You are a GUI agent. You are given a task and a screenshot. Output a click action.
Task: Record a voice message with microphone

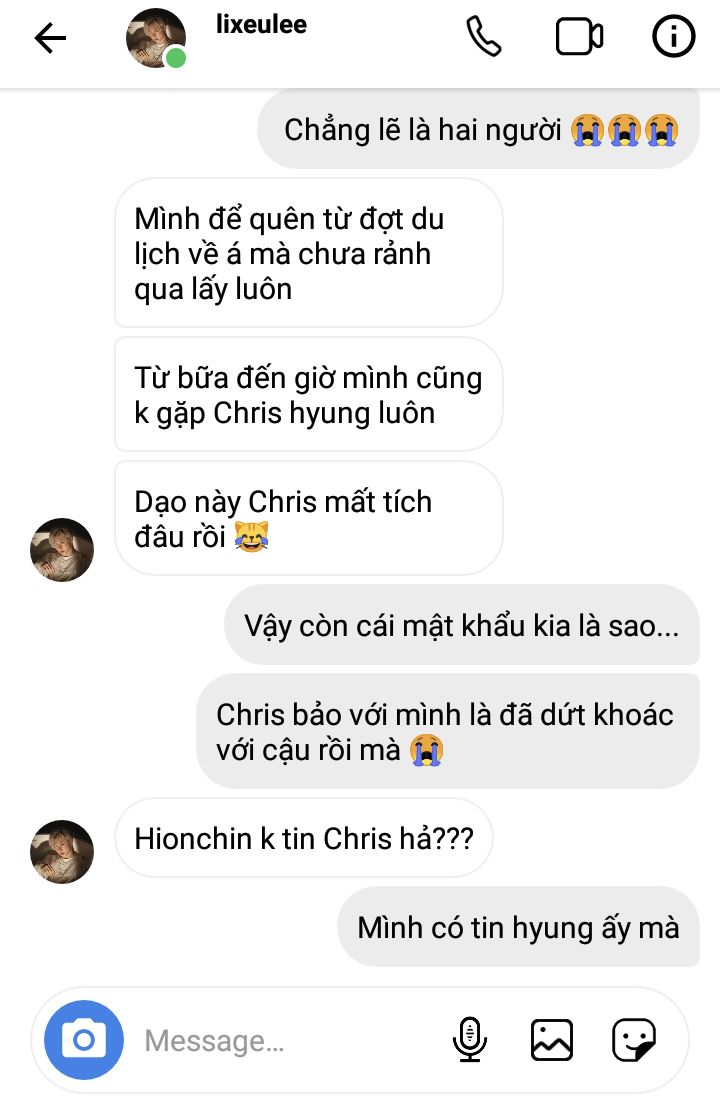coord(469,1040)
